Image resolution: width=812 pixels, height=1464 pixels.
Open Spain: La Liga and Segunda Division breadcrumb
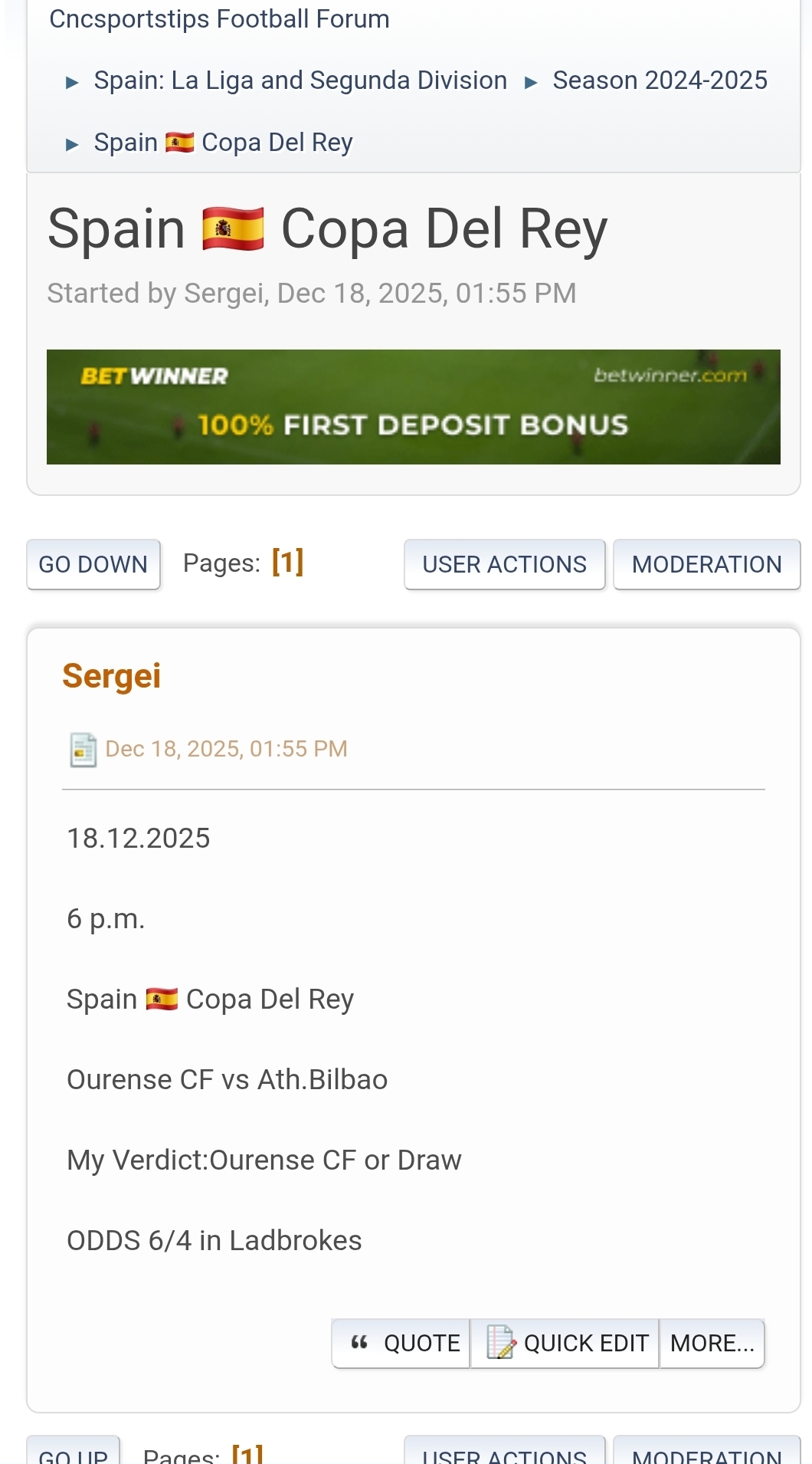pyautogui.click(x=300, y=80)
